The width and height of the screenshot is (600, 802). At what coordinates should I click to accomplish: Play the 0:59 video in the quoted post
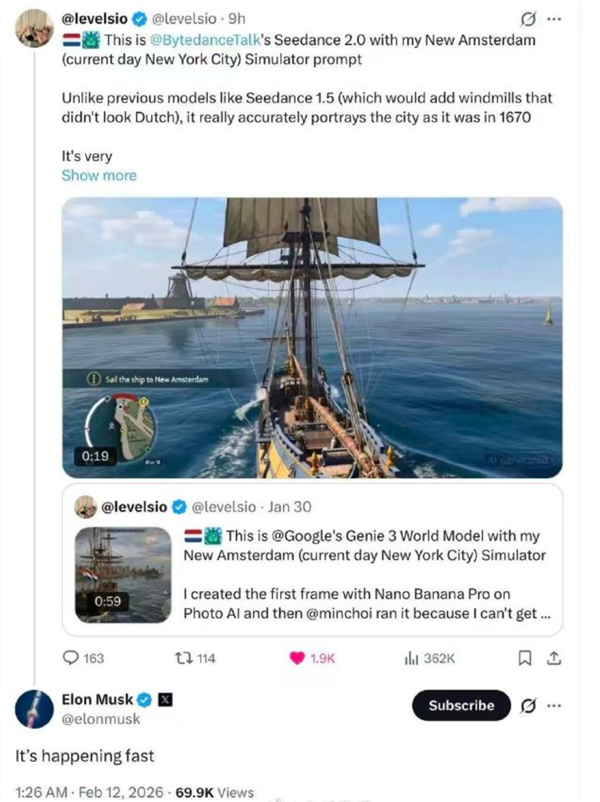click(x=123, y=575)
